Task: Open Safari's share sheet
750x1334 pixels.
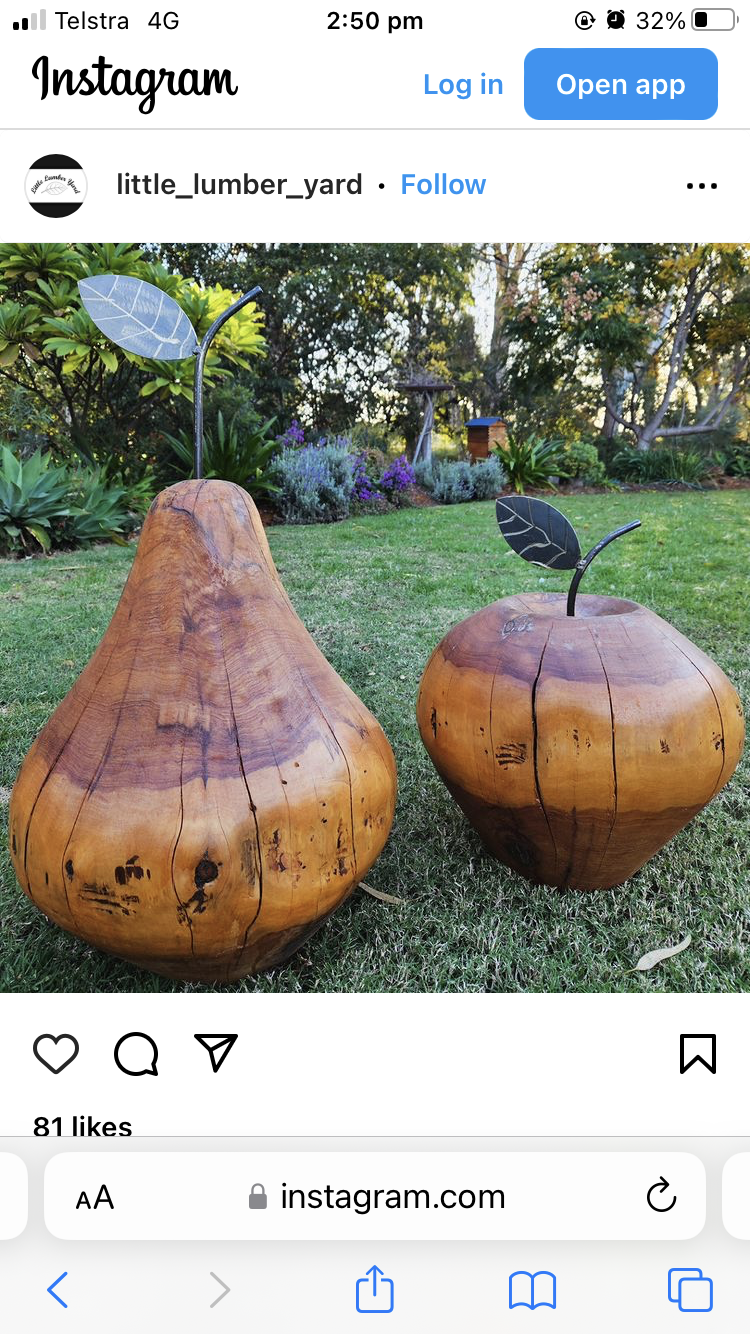Action: click(x=375, y=1288)
